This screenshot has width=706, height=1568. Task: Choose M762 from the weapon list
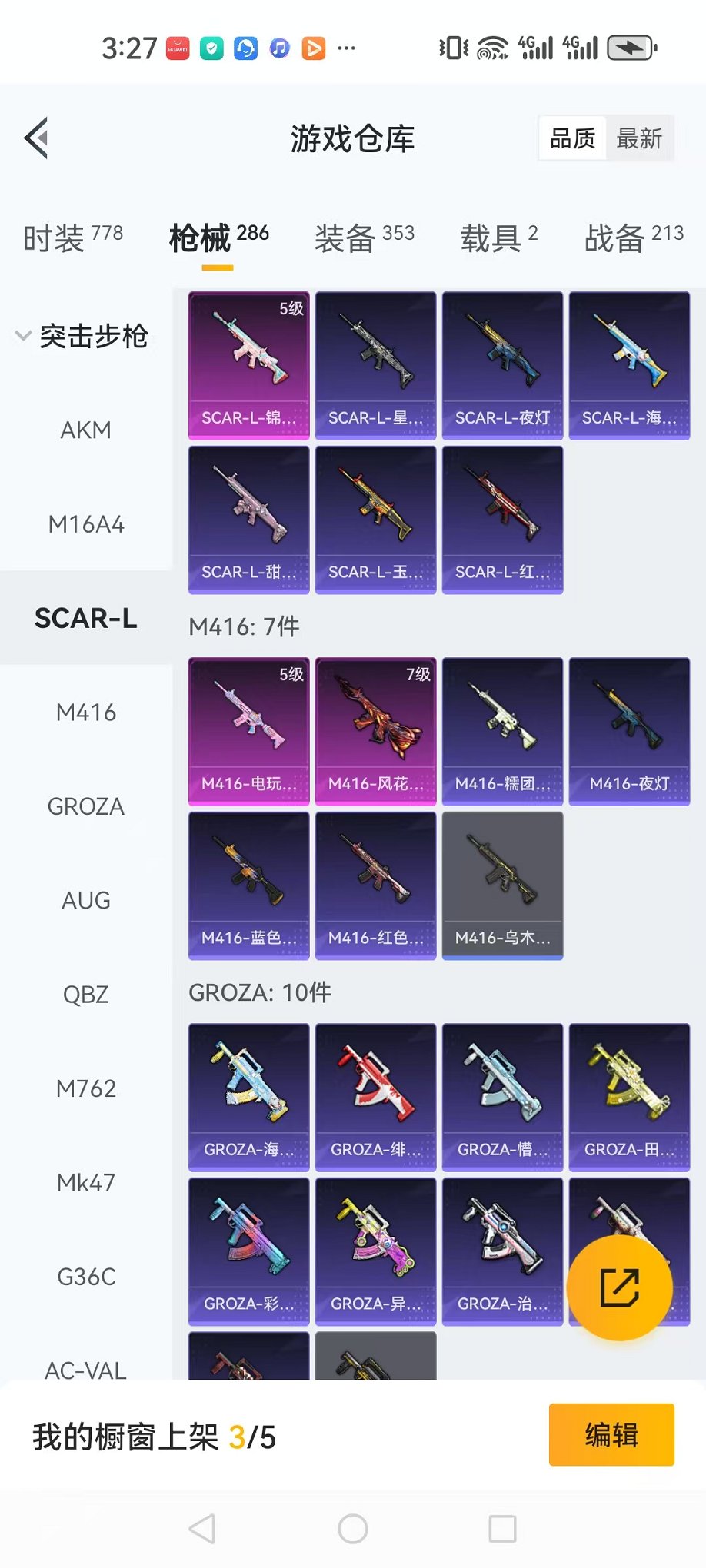[x=85, y=1088]
